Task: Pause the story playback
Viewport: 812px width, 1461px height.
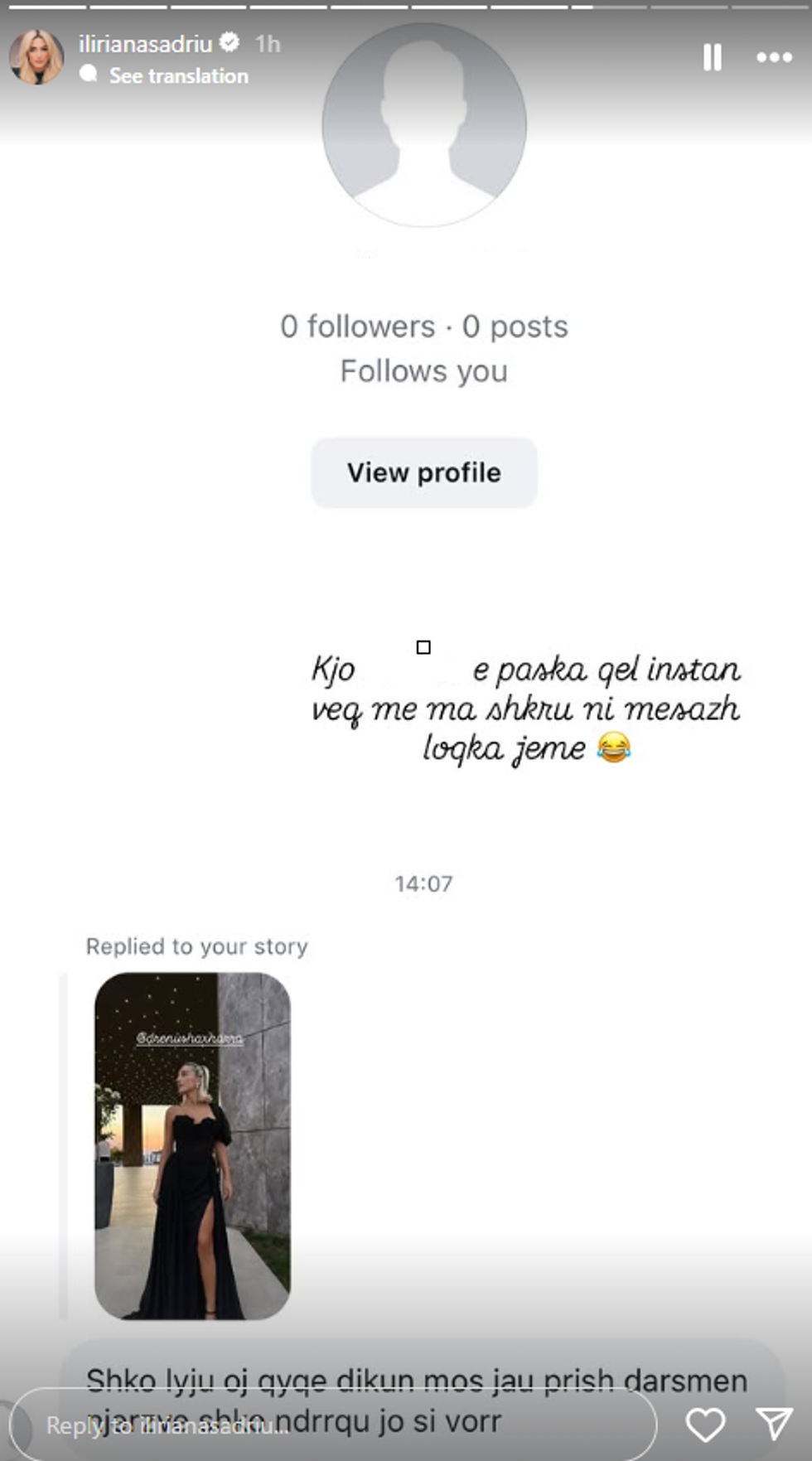Action: [x=712, y=57]
